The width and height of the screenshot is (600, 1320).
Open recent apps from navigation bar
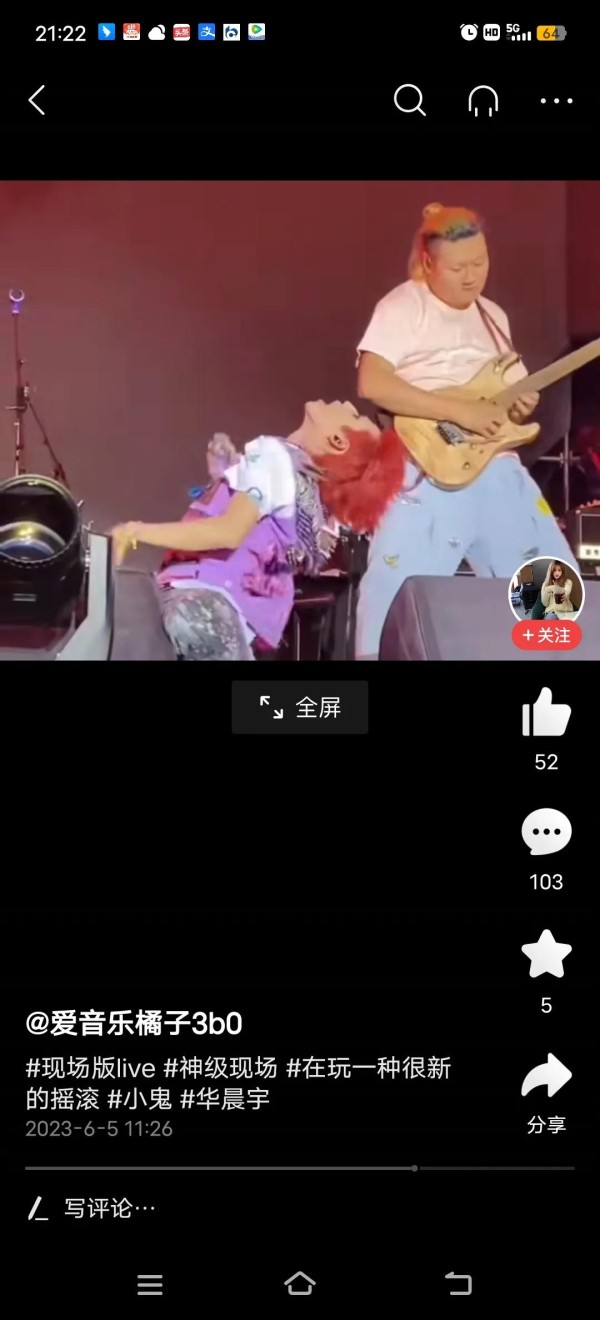click(x=150, y=1285)
